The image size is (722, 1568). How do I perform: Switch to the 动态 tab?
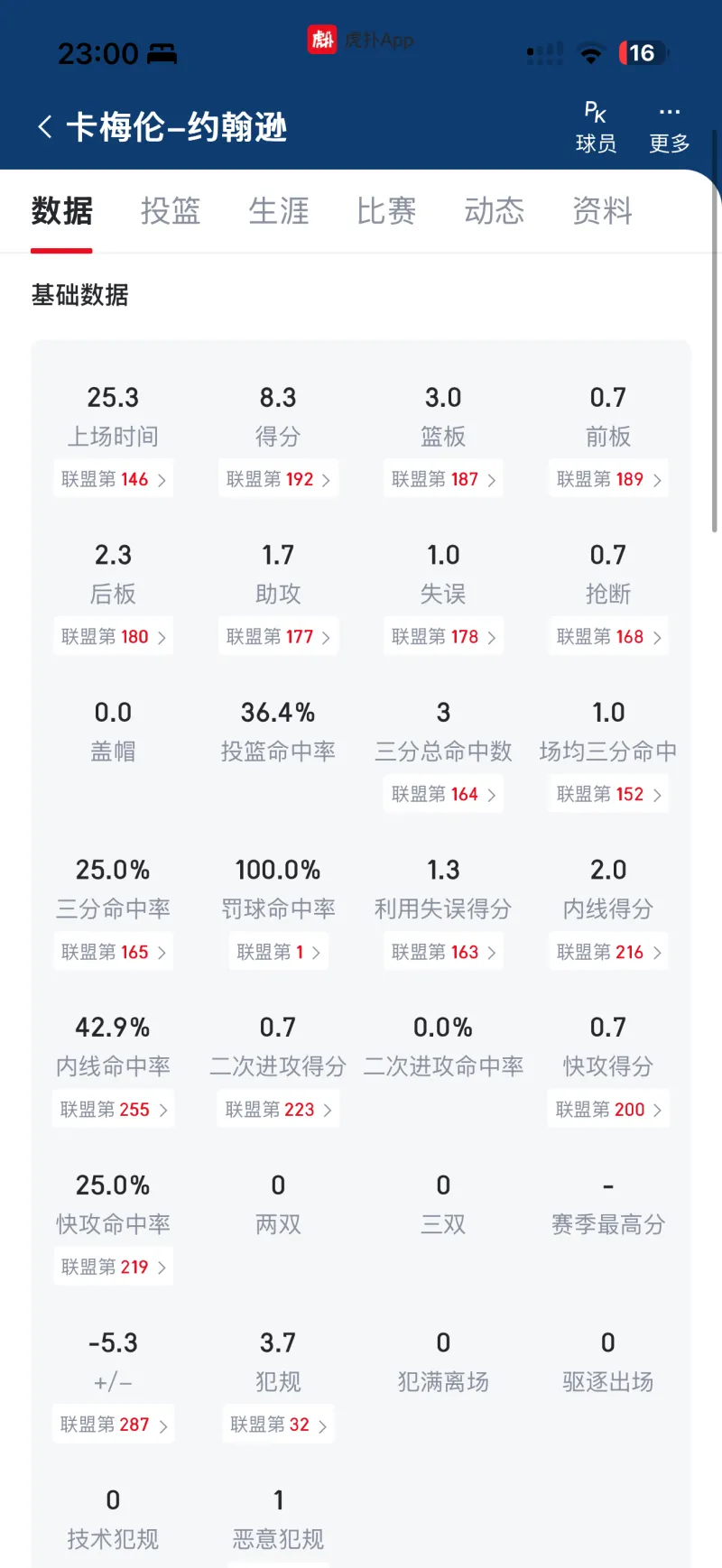[495, 211]
